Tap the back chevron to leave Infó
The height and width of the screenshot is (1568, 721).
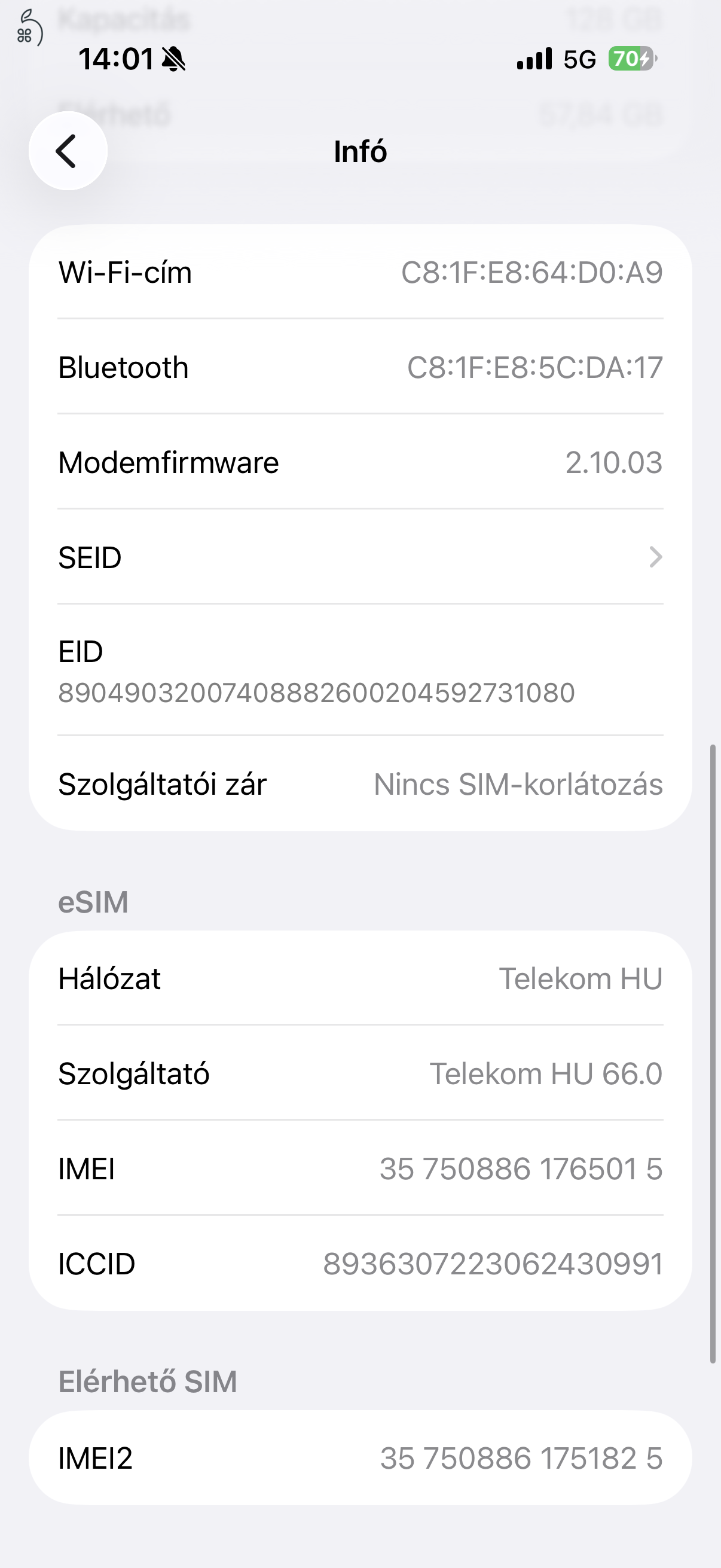tap(67, 150)
